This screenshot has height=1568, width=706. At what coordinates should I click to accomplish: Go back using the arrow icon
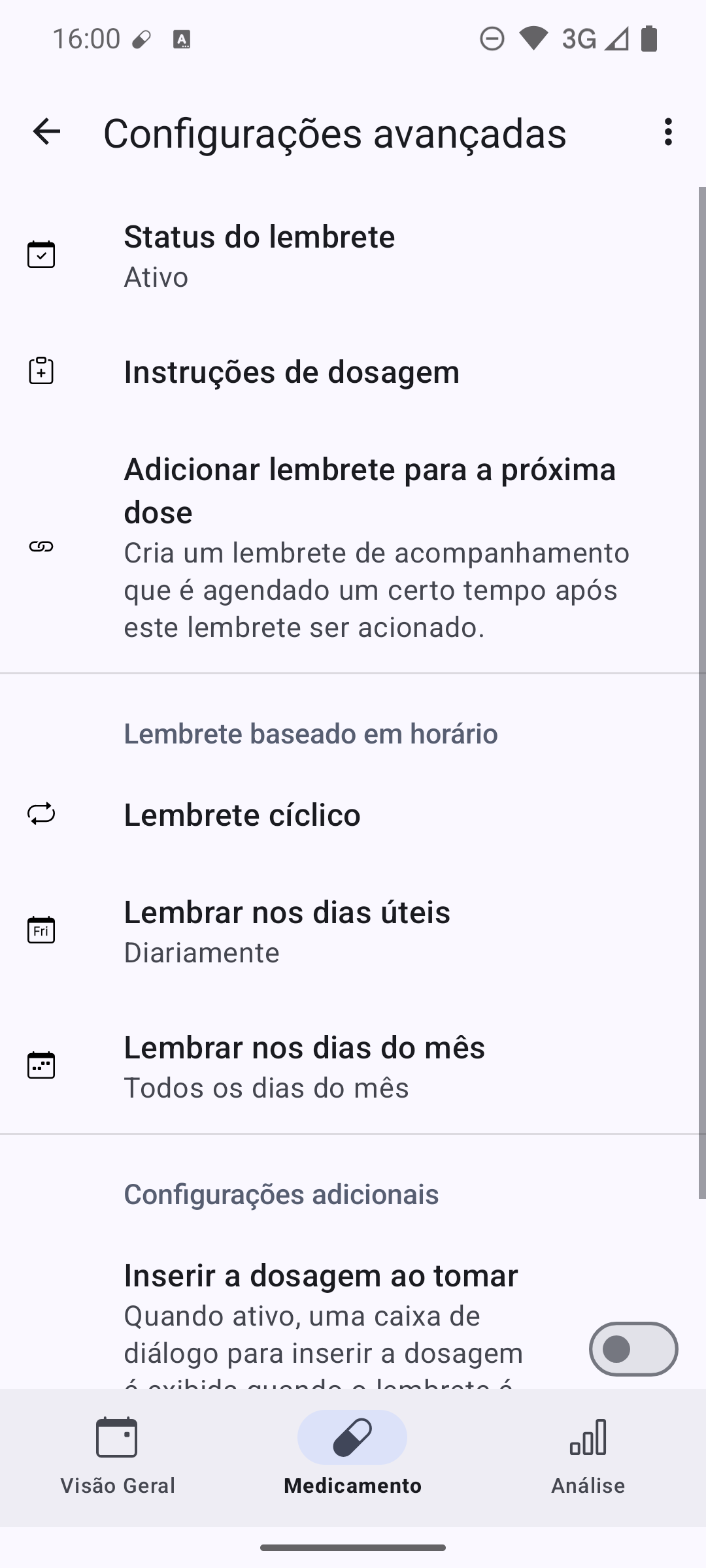click(46, 132)
